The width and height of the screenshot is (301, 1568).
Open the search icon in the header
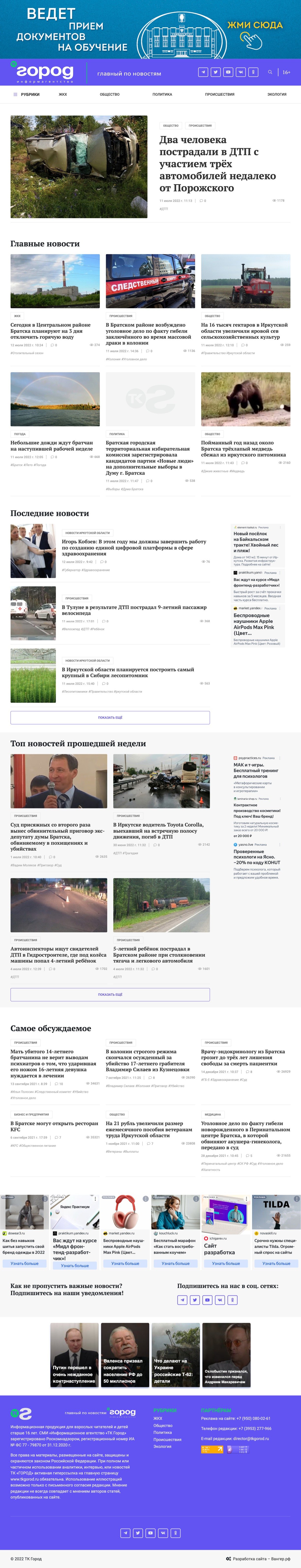pyautogui.click(x=270, y=72)
